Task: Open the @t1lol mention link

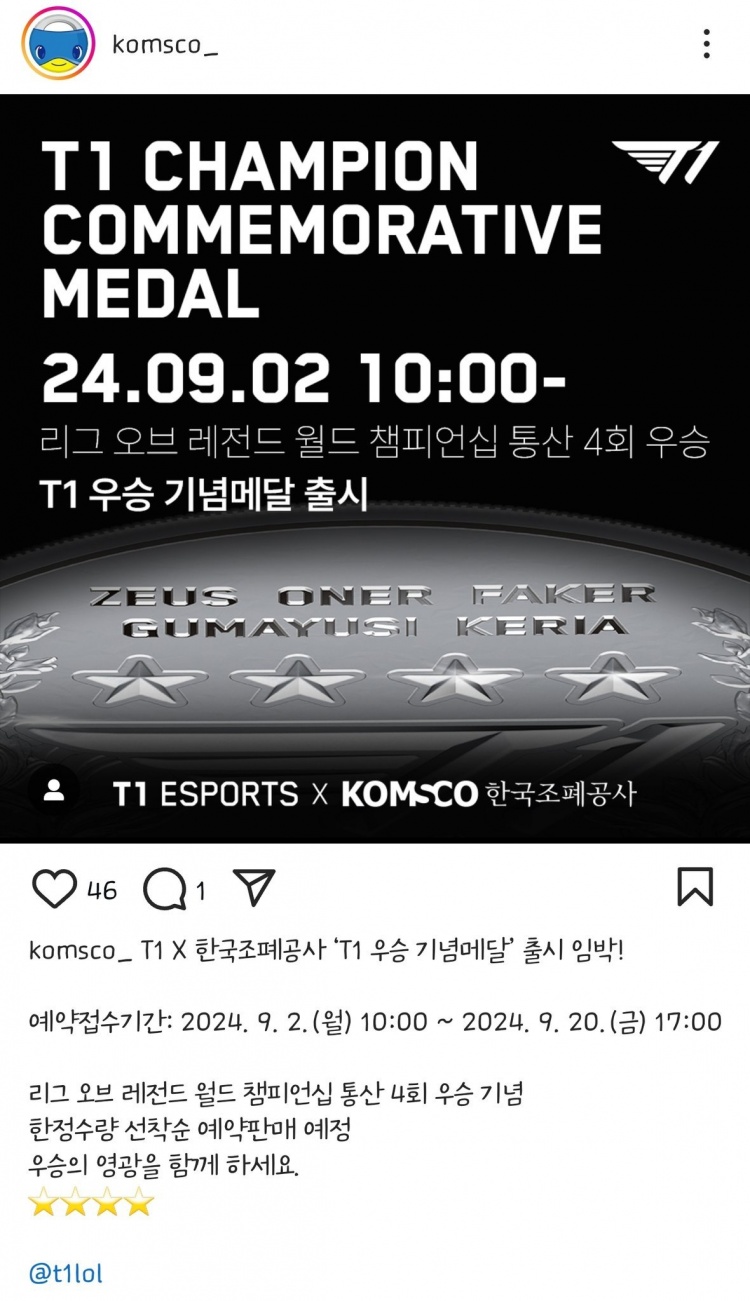Action: pyautogui.click(x=66, y=1273)
